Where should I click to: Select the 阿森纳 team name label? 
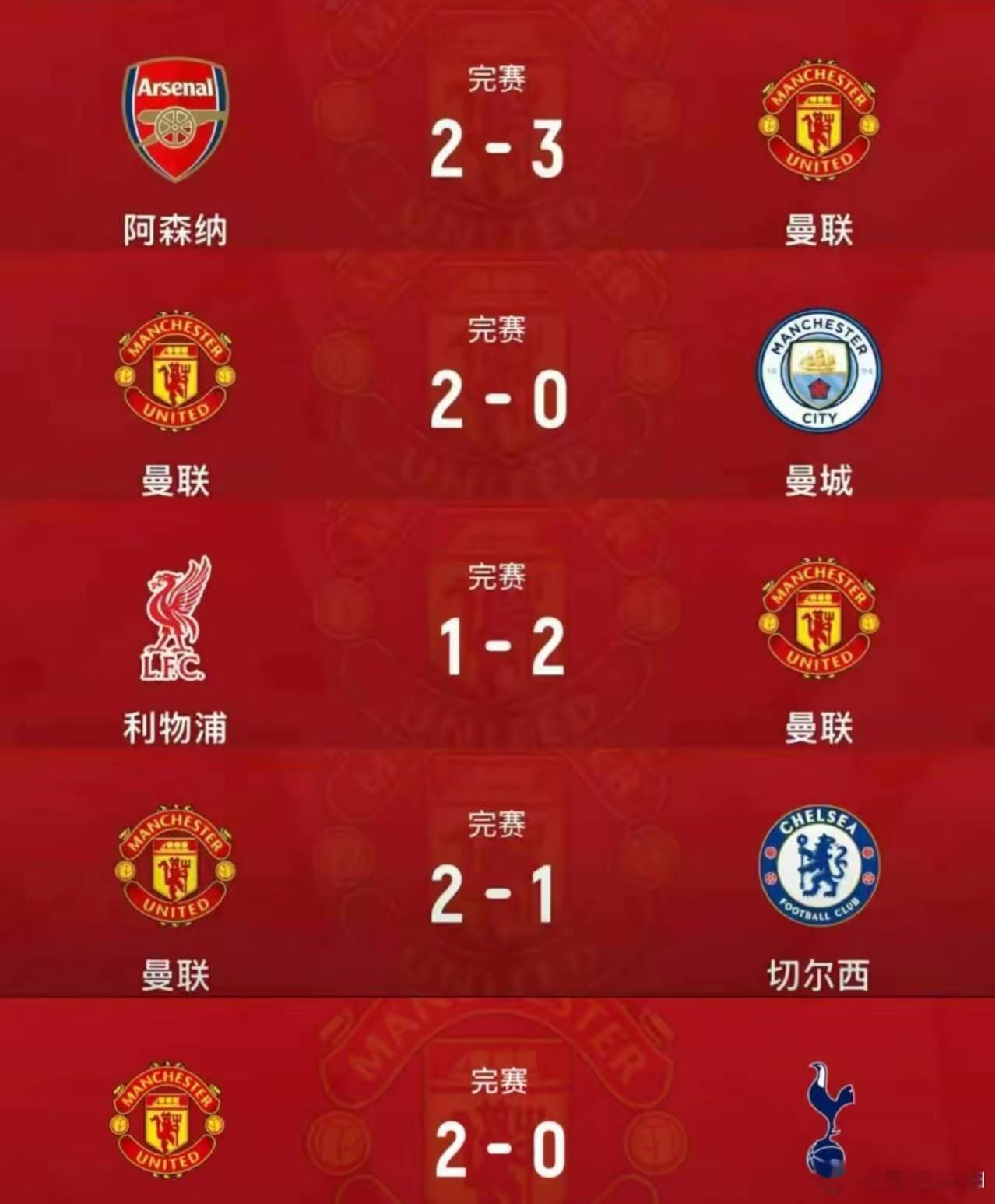174,226
